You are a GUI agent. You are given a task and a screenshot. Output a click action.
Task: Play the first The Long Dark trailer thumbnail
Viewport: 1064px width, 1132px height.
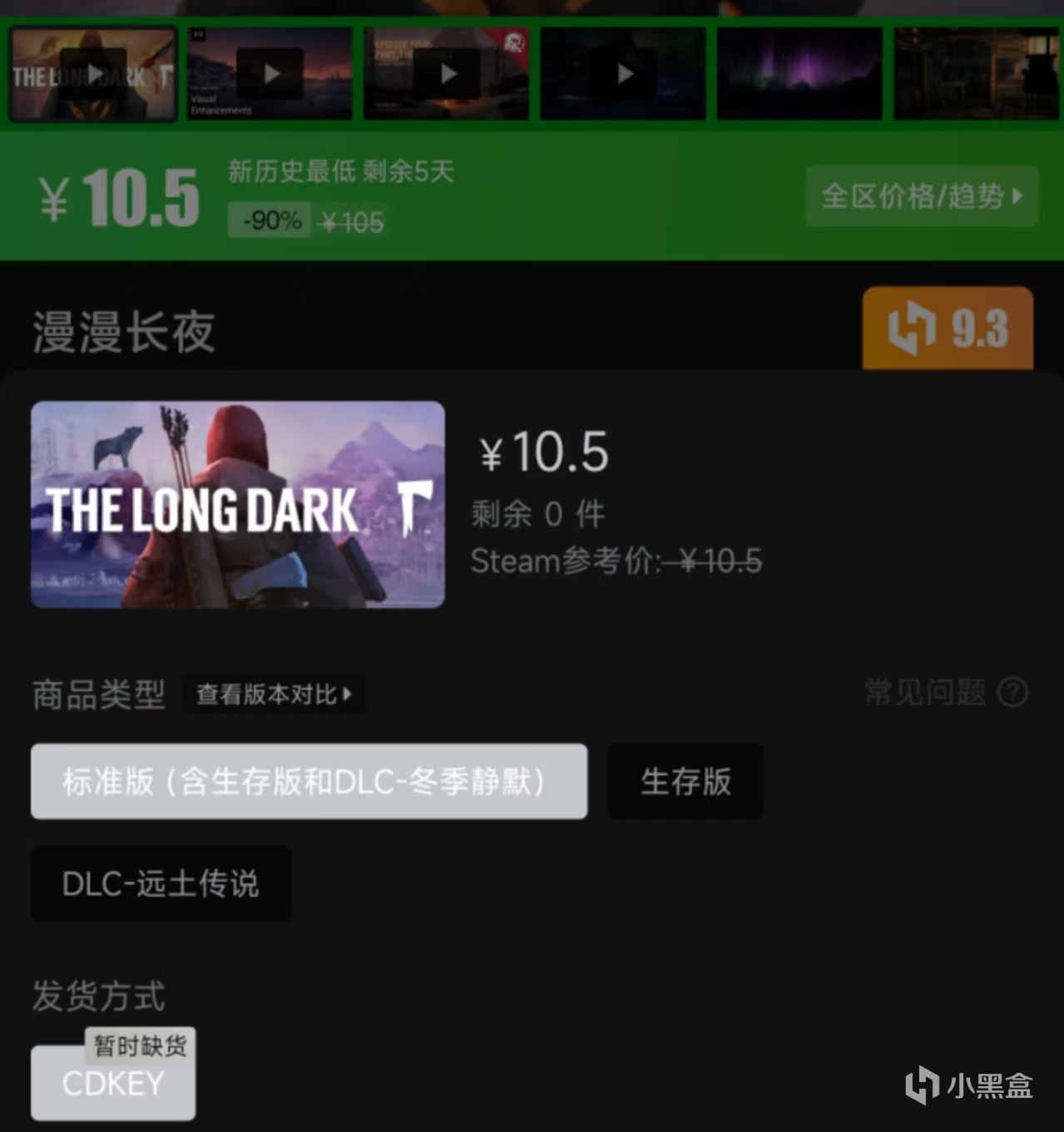coord(93,74)
